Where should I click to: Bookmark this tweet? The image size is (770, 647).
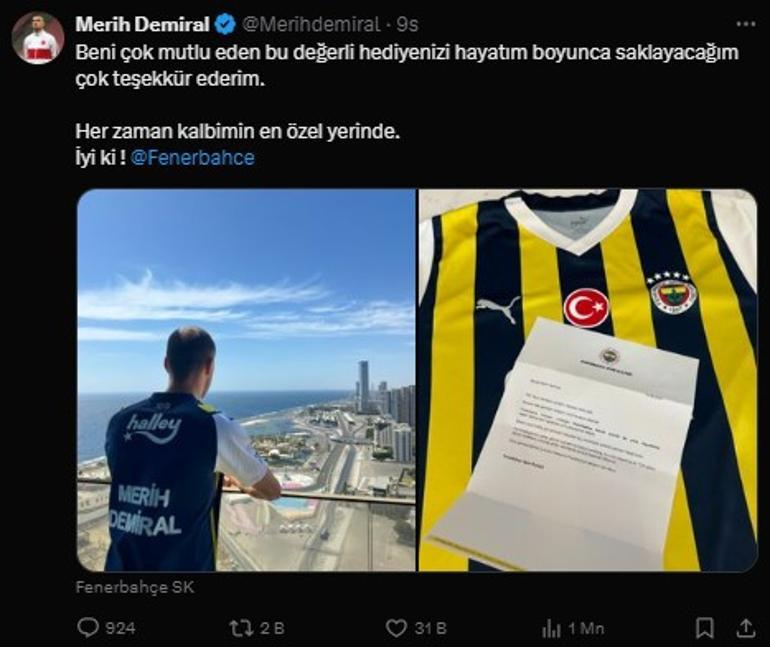coord(704,628)
